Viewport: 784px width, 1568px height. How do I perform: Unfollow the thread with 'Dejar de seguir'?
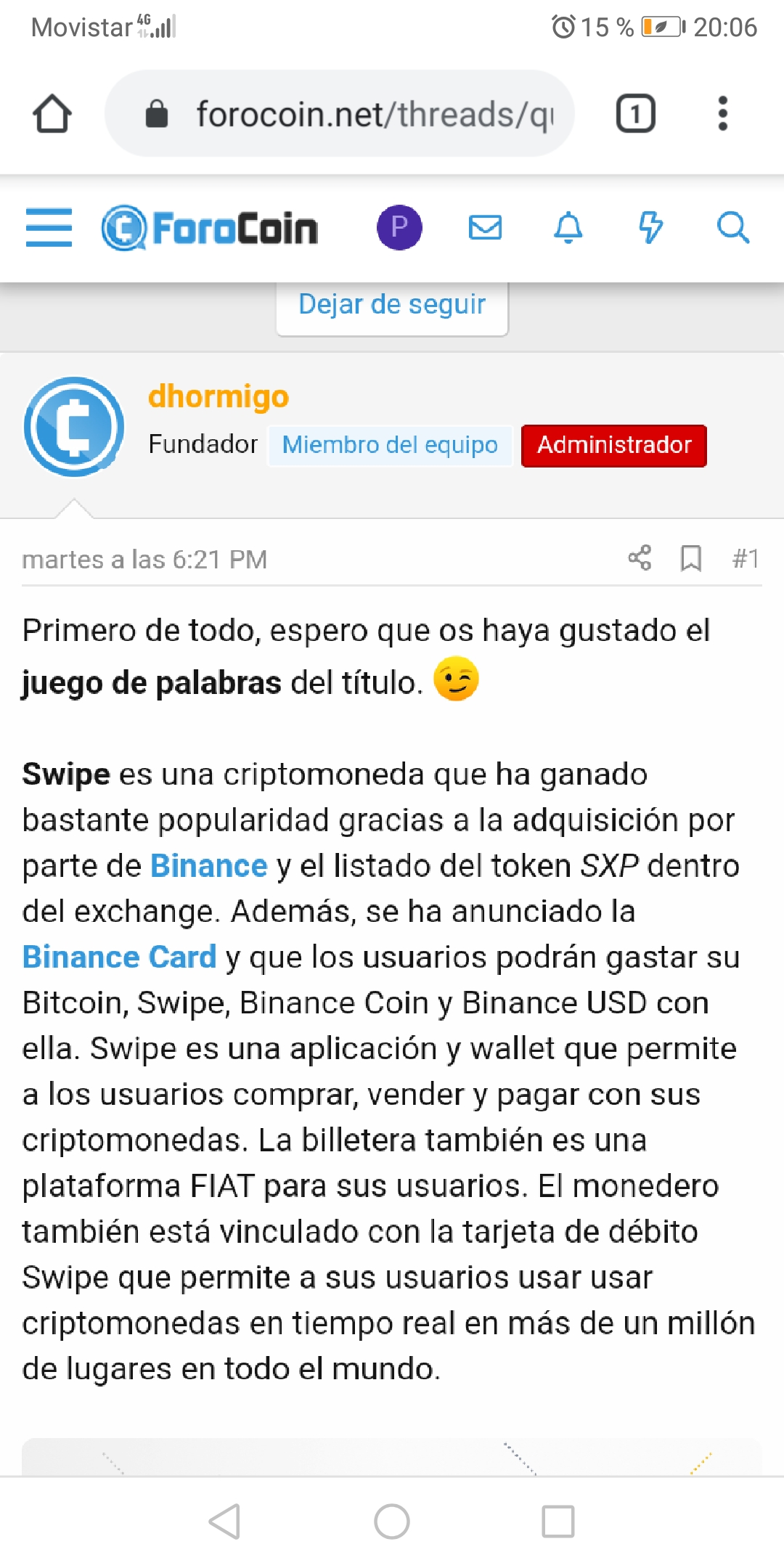391,303
